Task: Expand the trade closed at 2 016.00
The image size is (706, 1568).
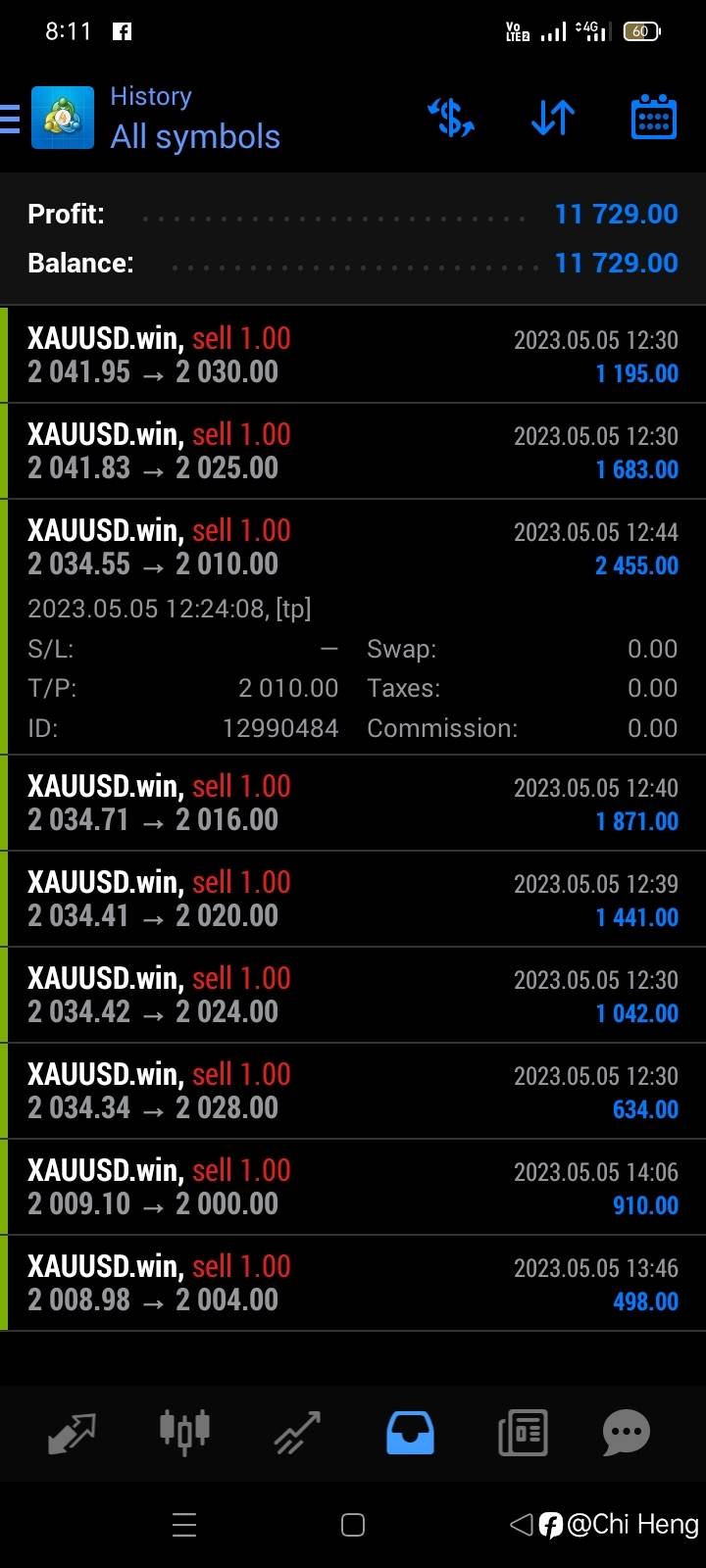Action: [x=353, y=803]
